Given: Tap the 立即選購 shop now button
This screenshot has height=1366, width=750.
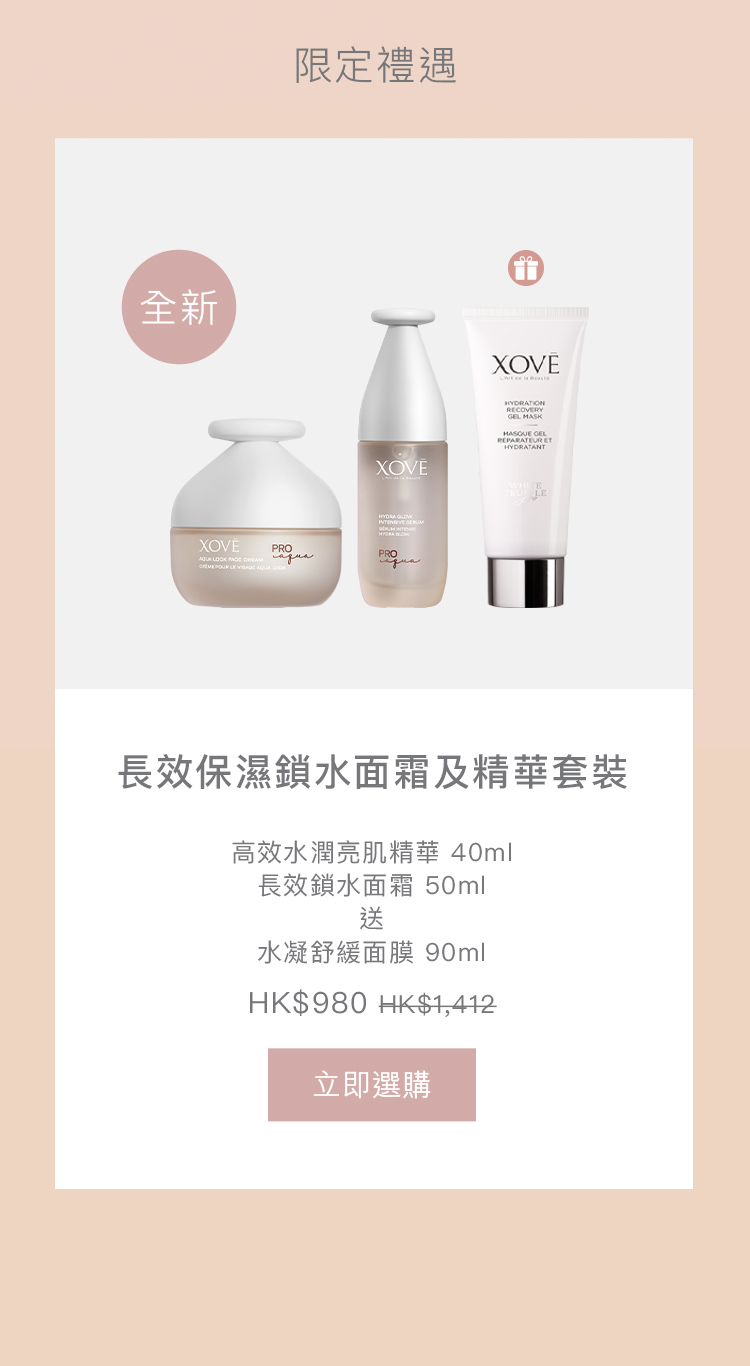Looking at the screenshot, I should [x=372, y=1084].
